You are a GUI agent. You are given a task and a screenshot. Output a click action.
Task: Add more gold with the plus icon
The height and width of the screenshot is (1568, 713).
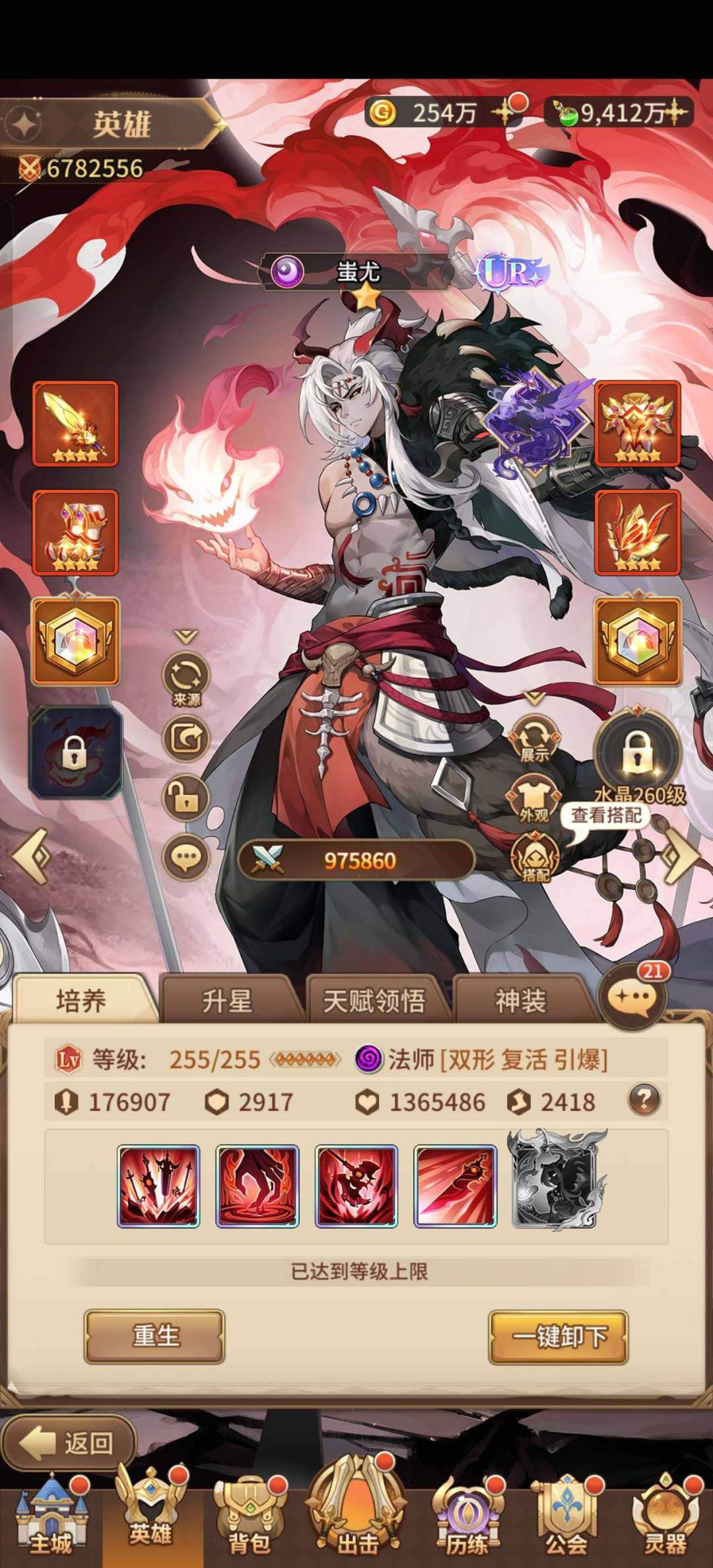point(506,113)
